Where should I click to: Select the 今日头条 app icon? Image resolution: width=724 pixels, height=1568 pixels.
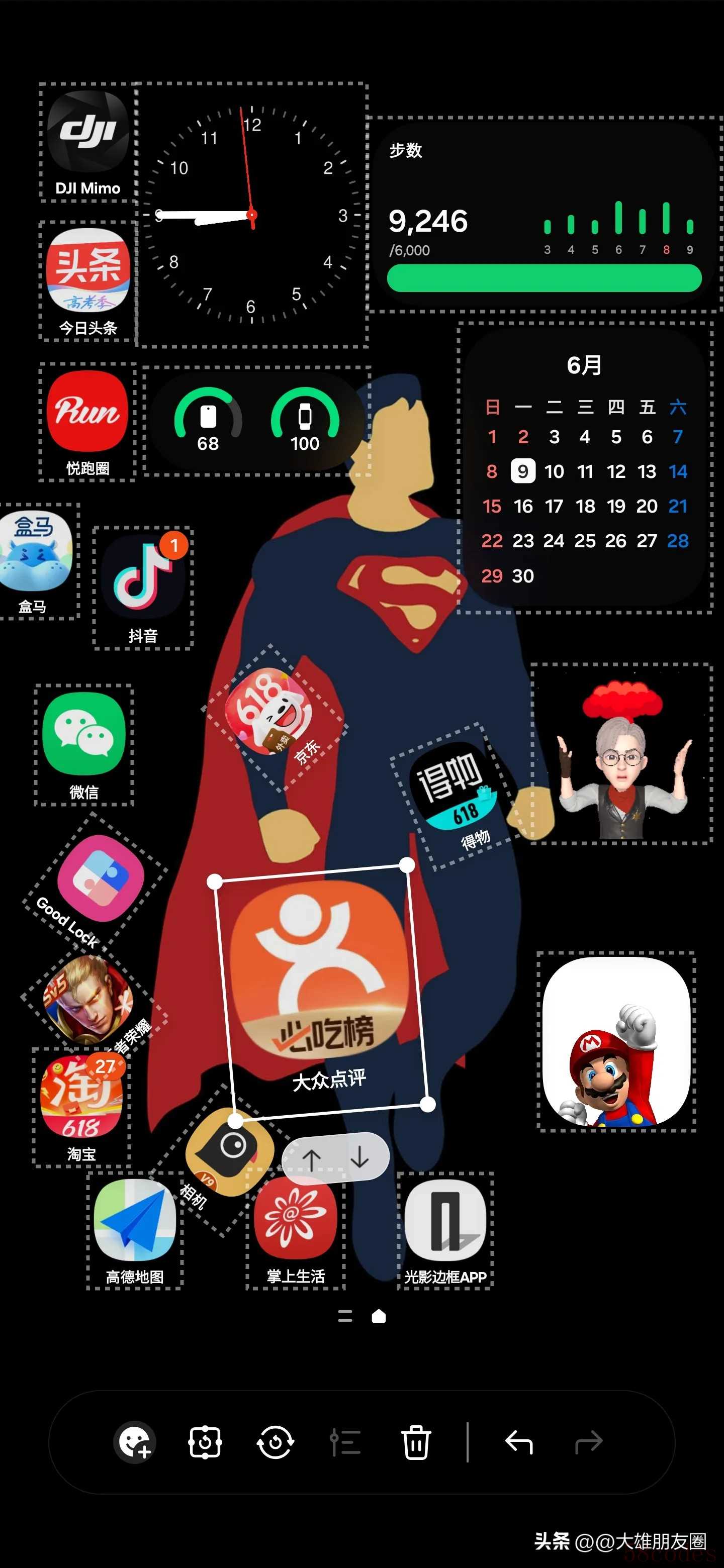point(87,270)
